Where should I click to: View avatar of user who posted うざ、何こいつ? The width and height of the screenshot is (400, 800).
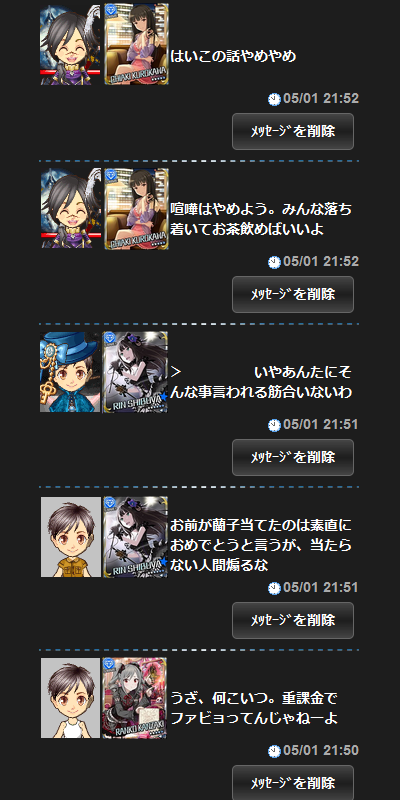tap(70, 698)
